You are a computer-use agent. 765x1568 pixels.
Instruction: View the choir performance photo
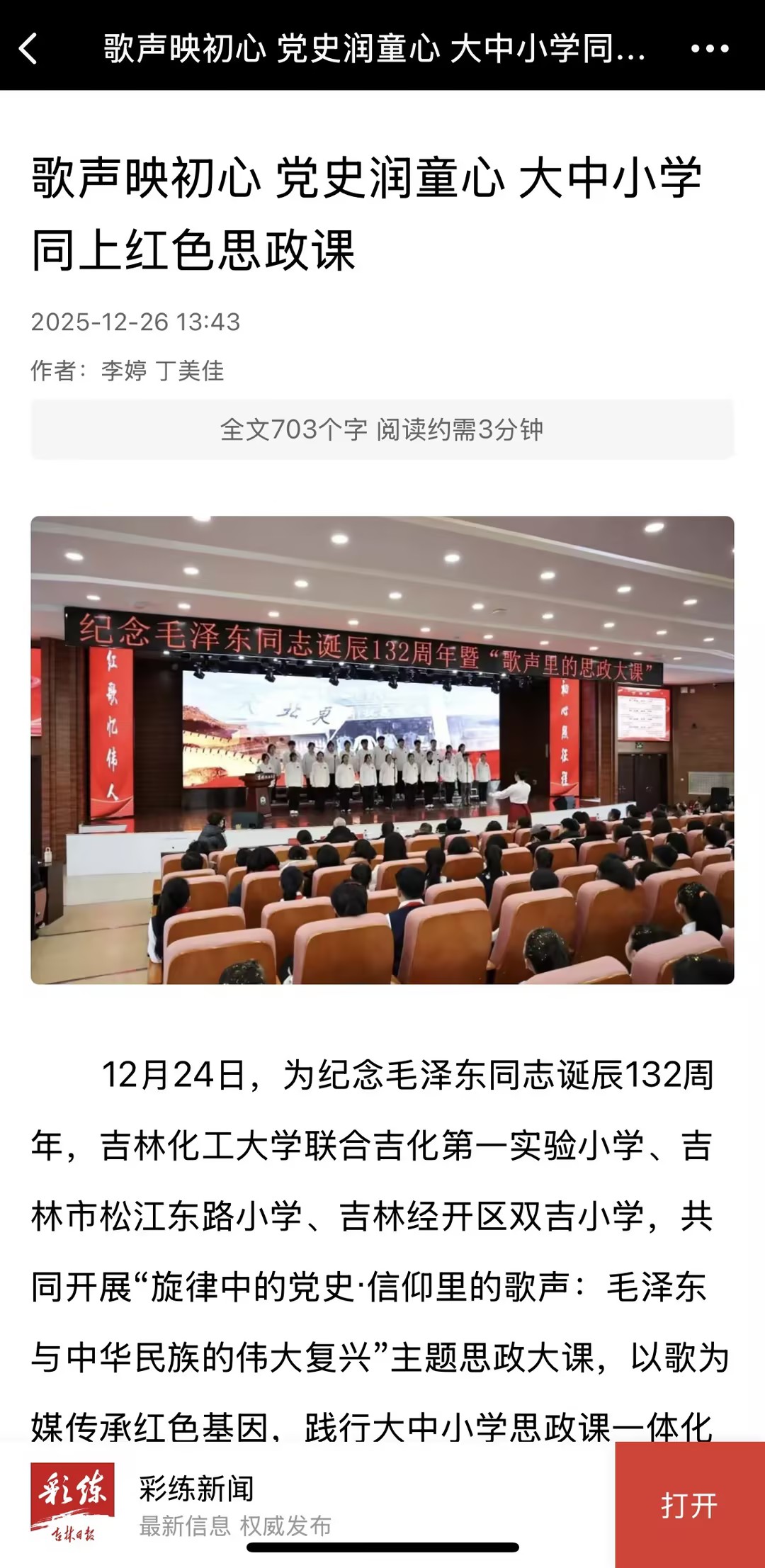(382, 750)
